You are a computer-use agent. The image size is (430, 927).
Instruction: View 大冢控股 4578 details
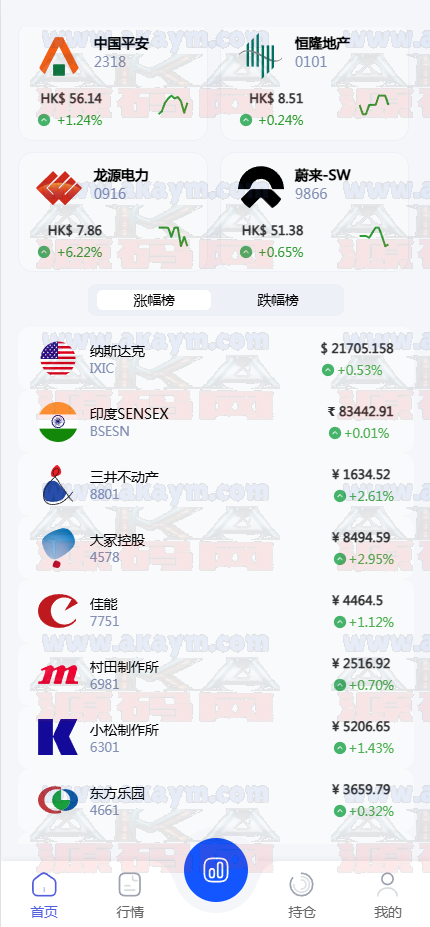pyautogui.click(x=216, y=548)
